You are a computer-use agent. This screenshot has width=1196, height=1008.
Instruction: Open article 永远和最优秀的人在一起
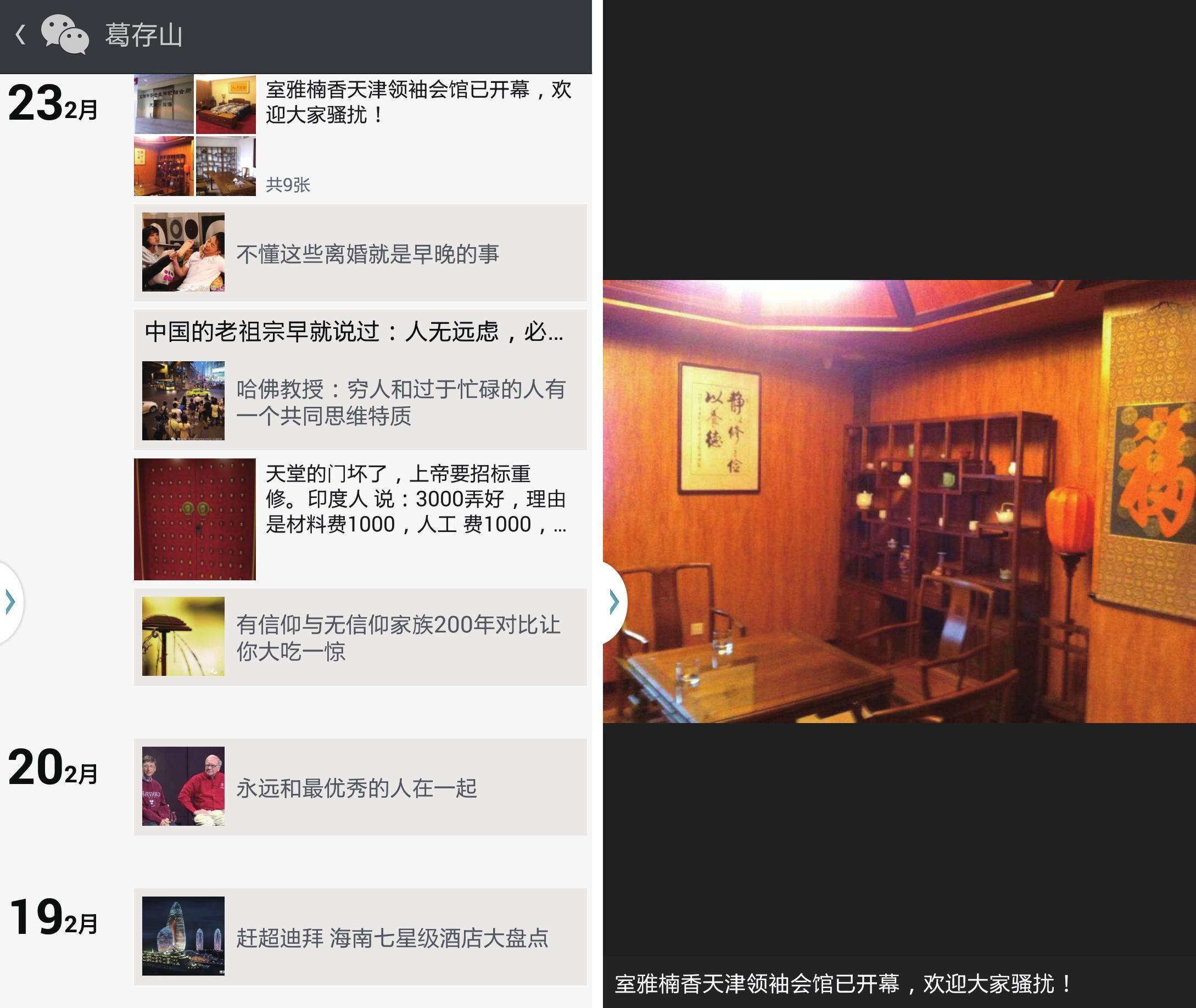360,787
